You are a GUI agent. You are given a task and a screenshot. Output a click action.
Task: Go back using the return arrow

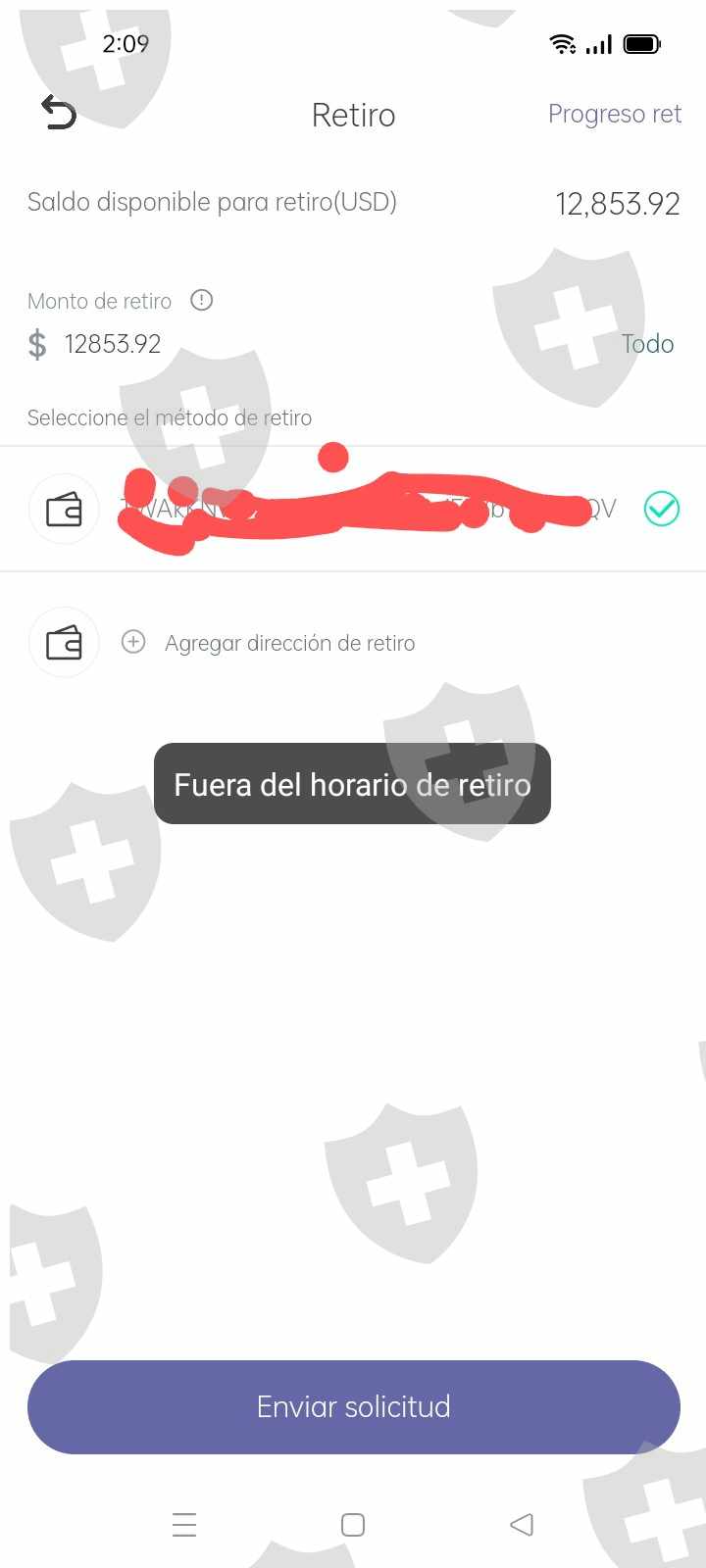58,114
